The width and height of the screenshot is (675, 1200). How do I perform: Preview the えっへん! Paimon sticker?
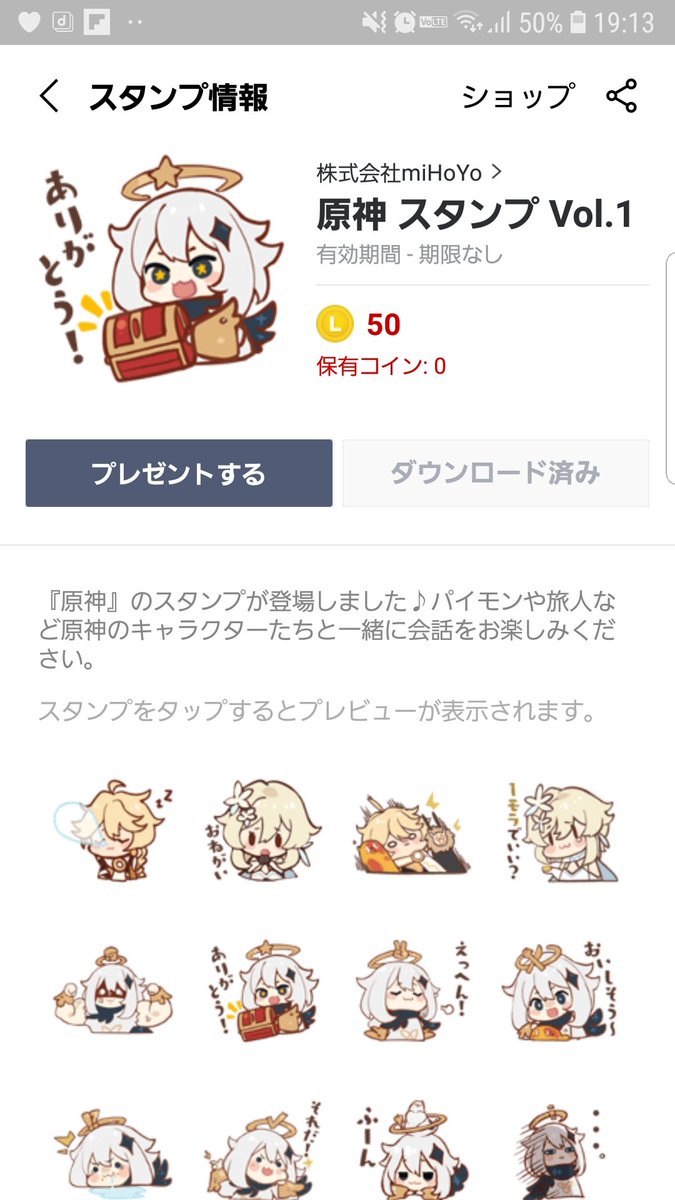414,992
